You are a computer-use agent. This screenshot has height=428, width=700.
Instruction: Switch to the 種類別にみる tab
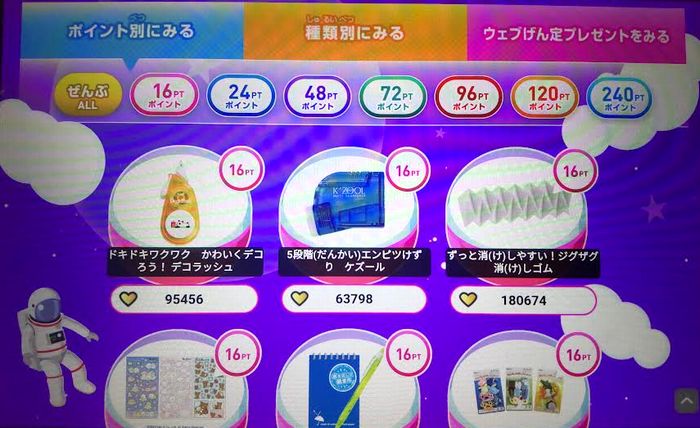pyautogui.click(x=354, y=33)
